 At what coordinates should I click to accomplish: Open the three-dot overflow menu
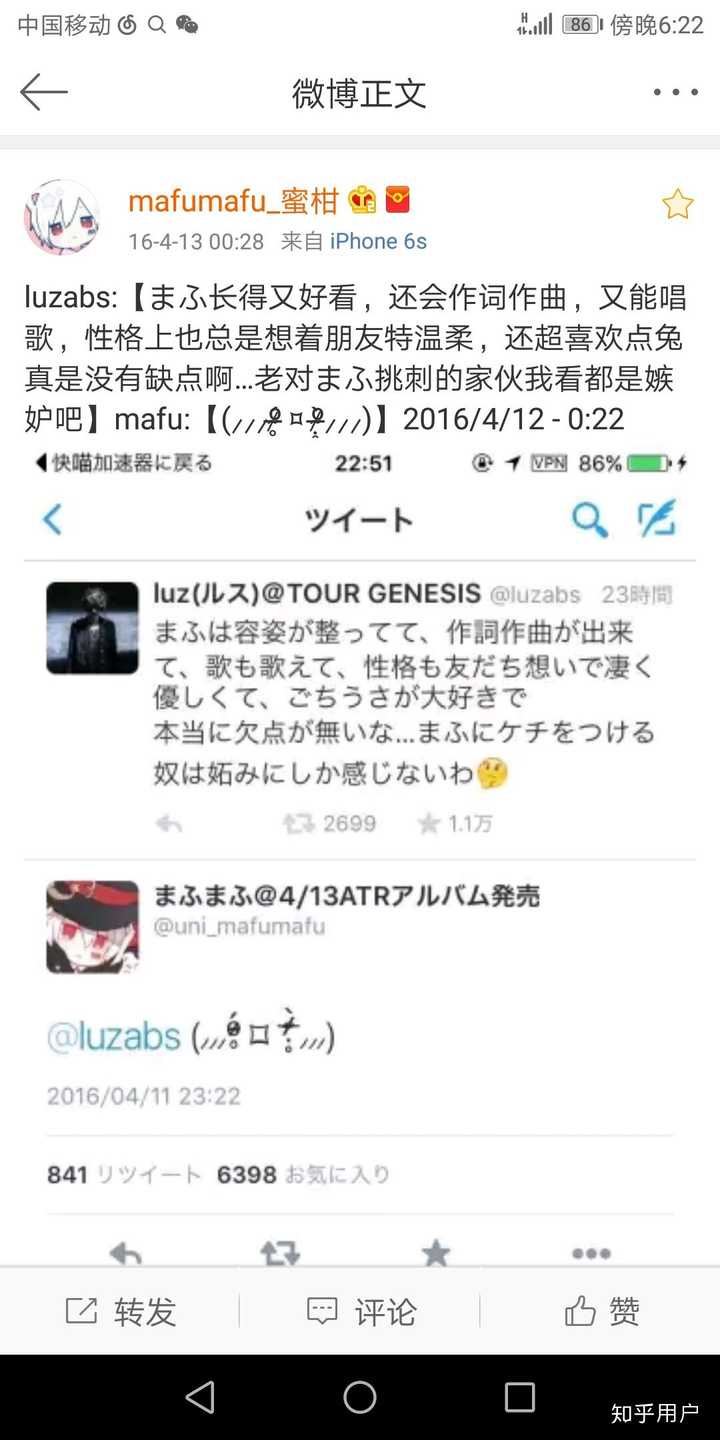pyautogui.click(x=675, y=92)
